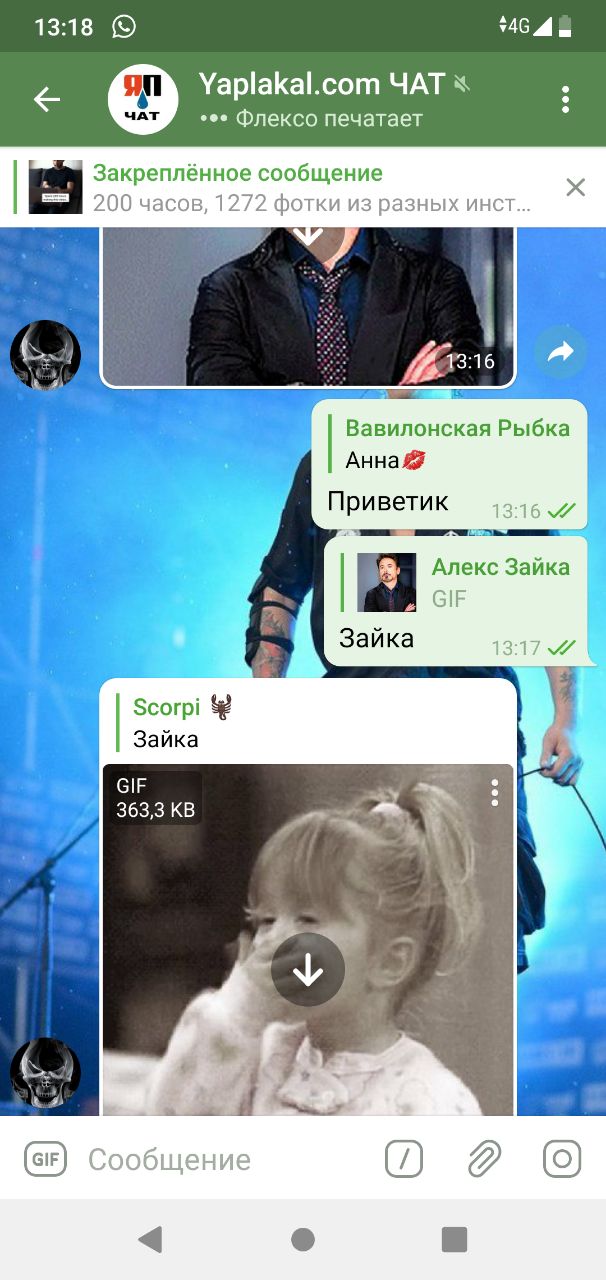Go back from the chat
The height and width of the screenshot is (1280, 606).
(47, 99)
